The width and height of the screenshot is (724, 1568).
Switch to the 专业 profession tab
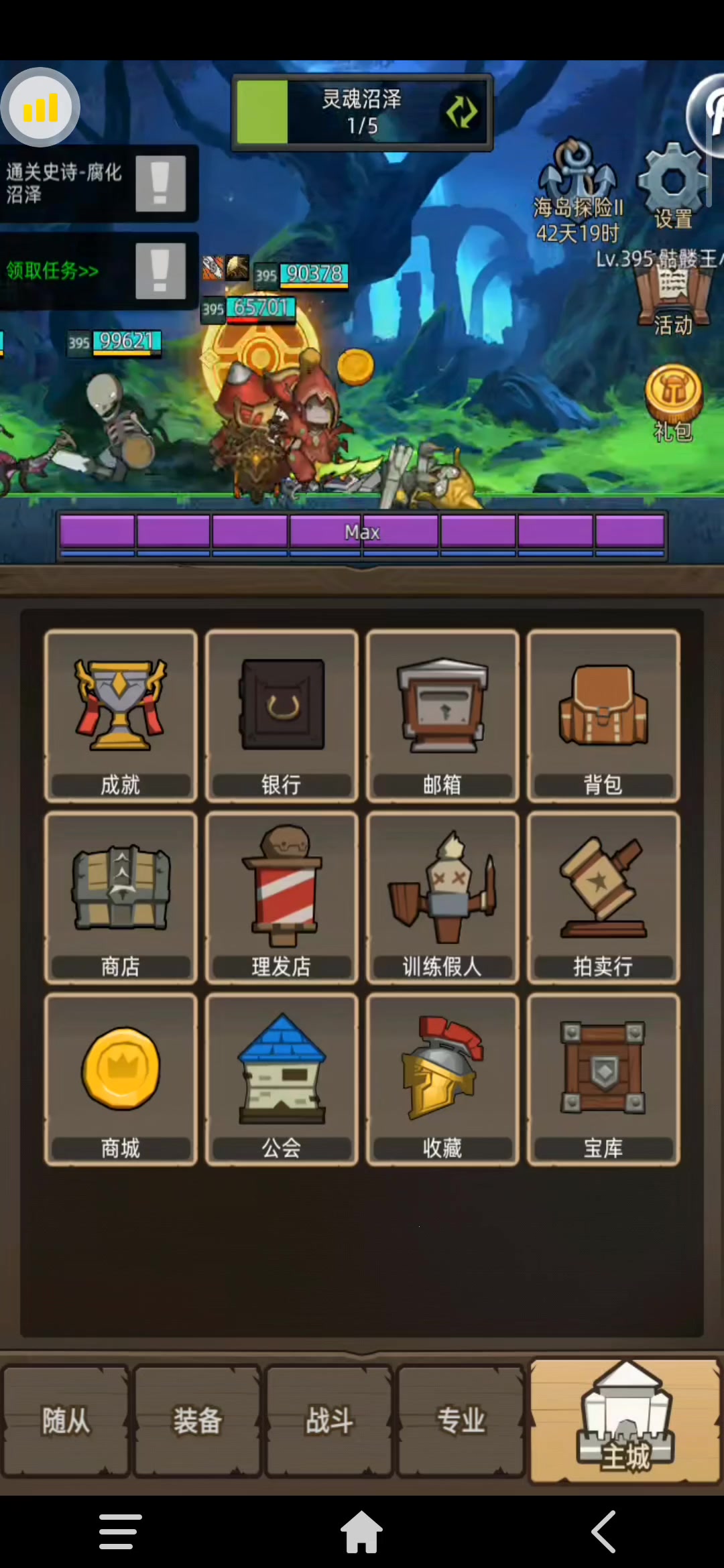click(461, 1421)
